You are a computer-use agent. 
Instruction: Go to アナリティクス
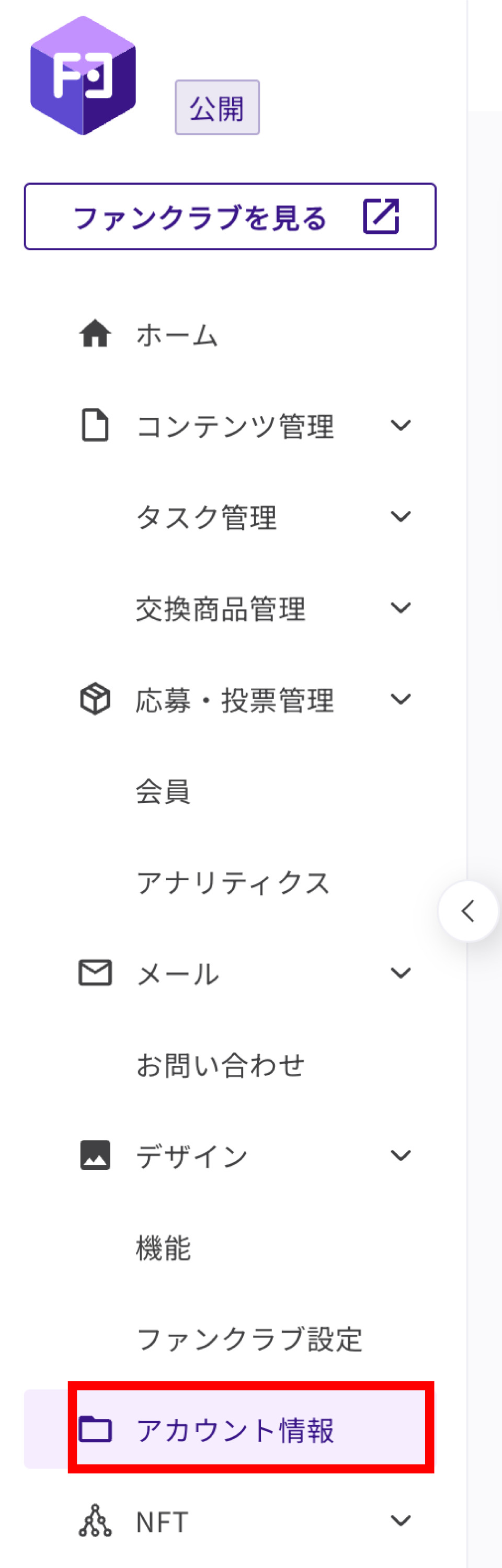point(233,883)
